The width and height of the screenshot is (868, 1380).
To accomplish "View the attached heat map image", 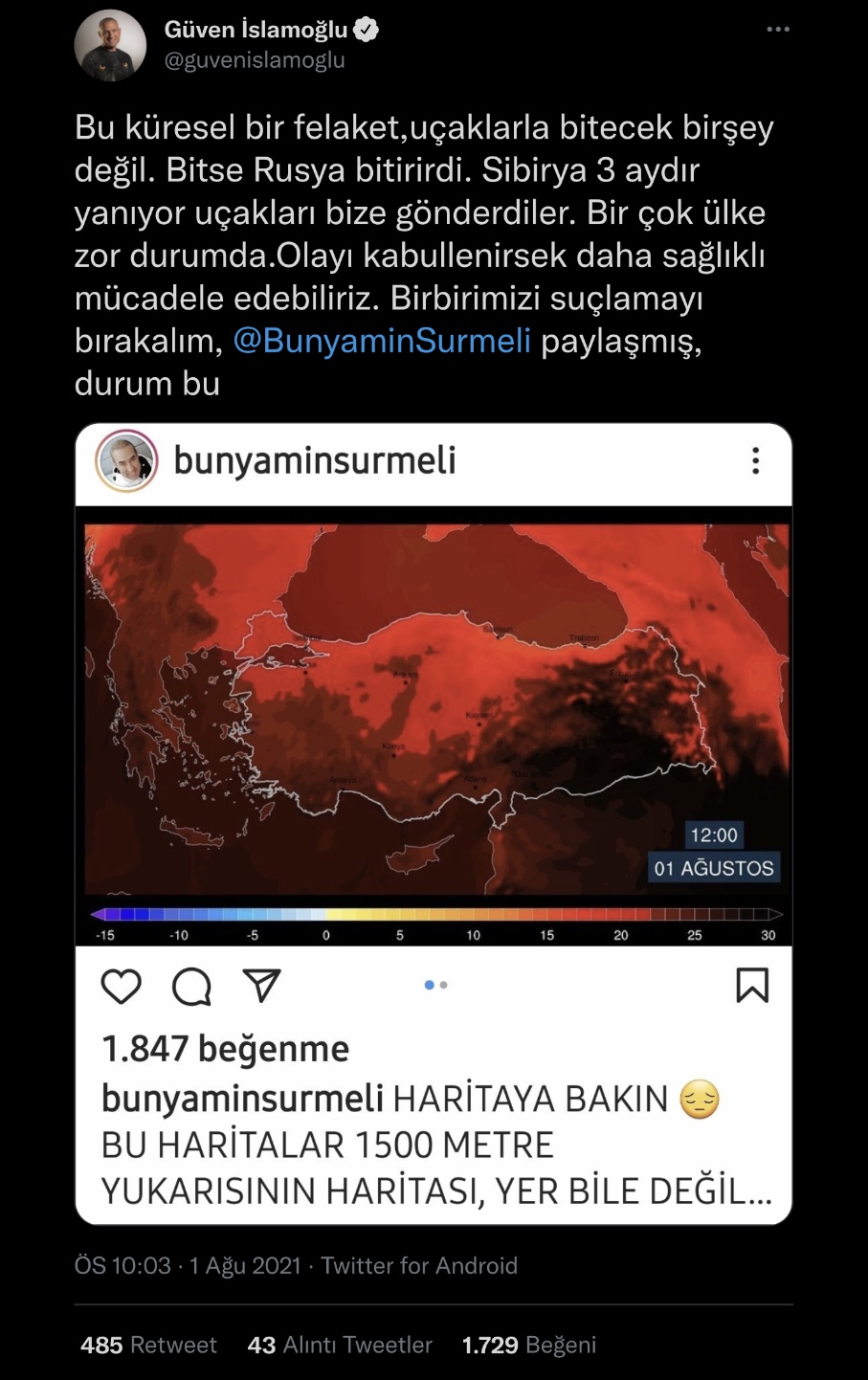I will pos(434,727).
